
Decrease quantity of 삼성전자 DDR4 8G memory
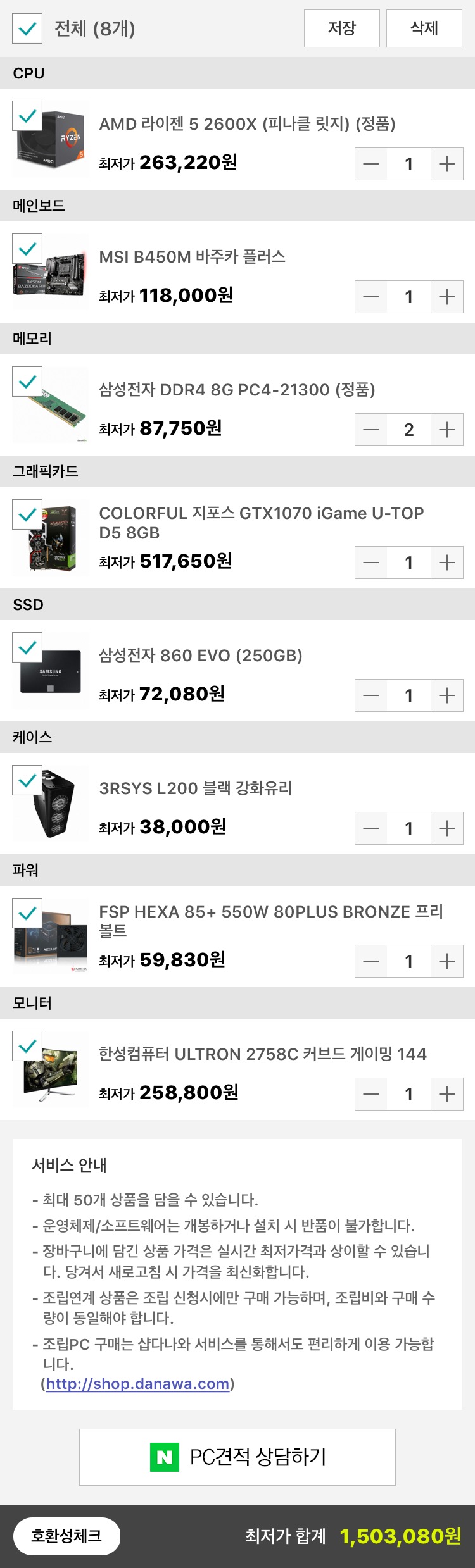[371, 430]
